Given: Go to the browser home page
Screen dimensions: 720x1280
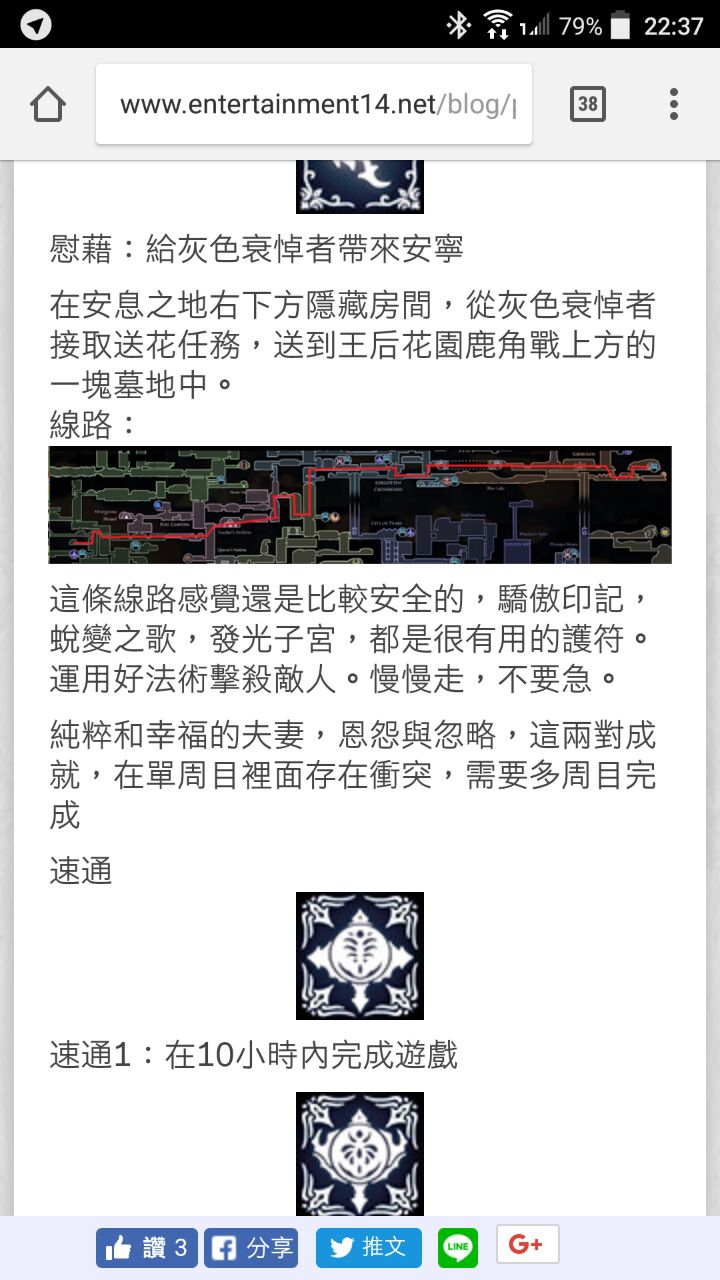Looking at the screenshot, I should click(x=48, y=104).
